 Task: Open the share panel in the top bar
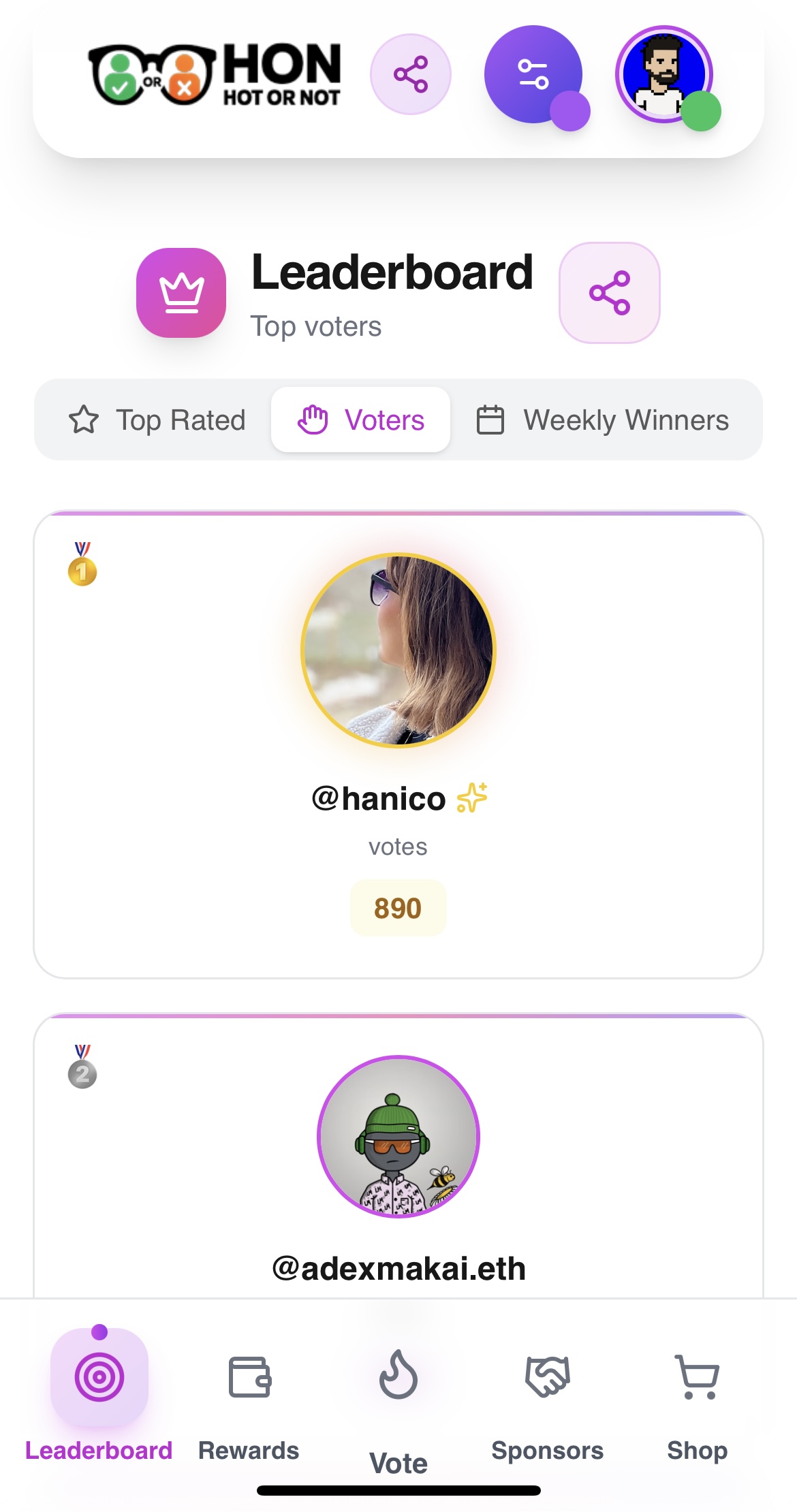click(x=411, y=75)
